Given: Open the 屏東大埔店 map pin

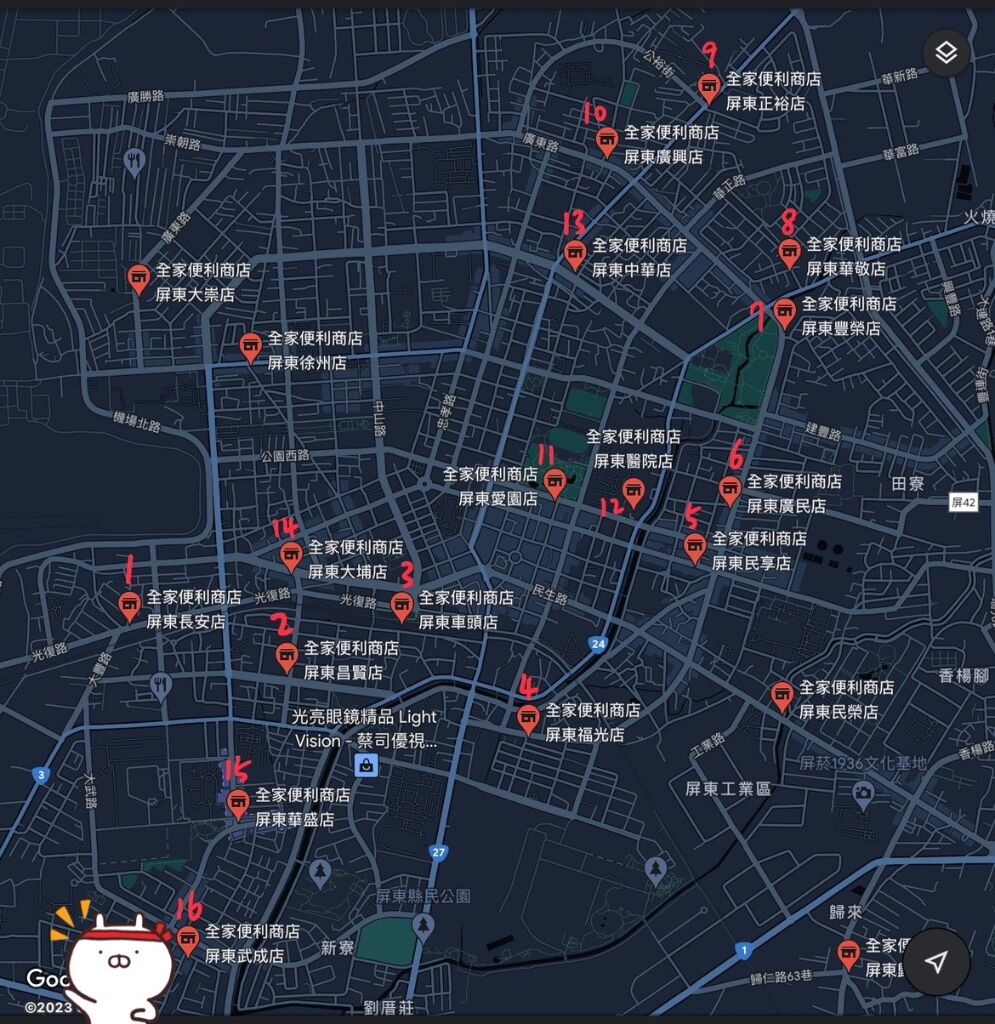Looking at the screenshot, I should coord(291,556).
